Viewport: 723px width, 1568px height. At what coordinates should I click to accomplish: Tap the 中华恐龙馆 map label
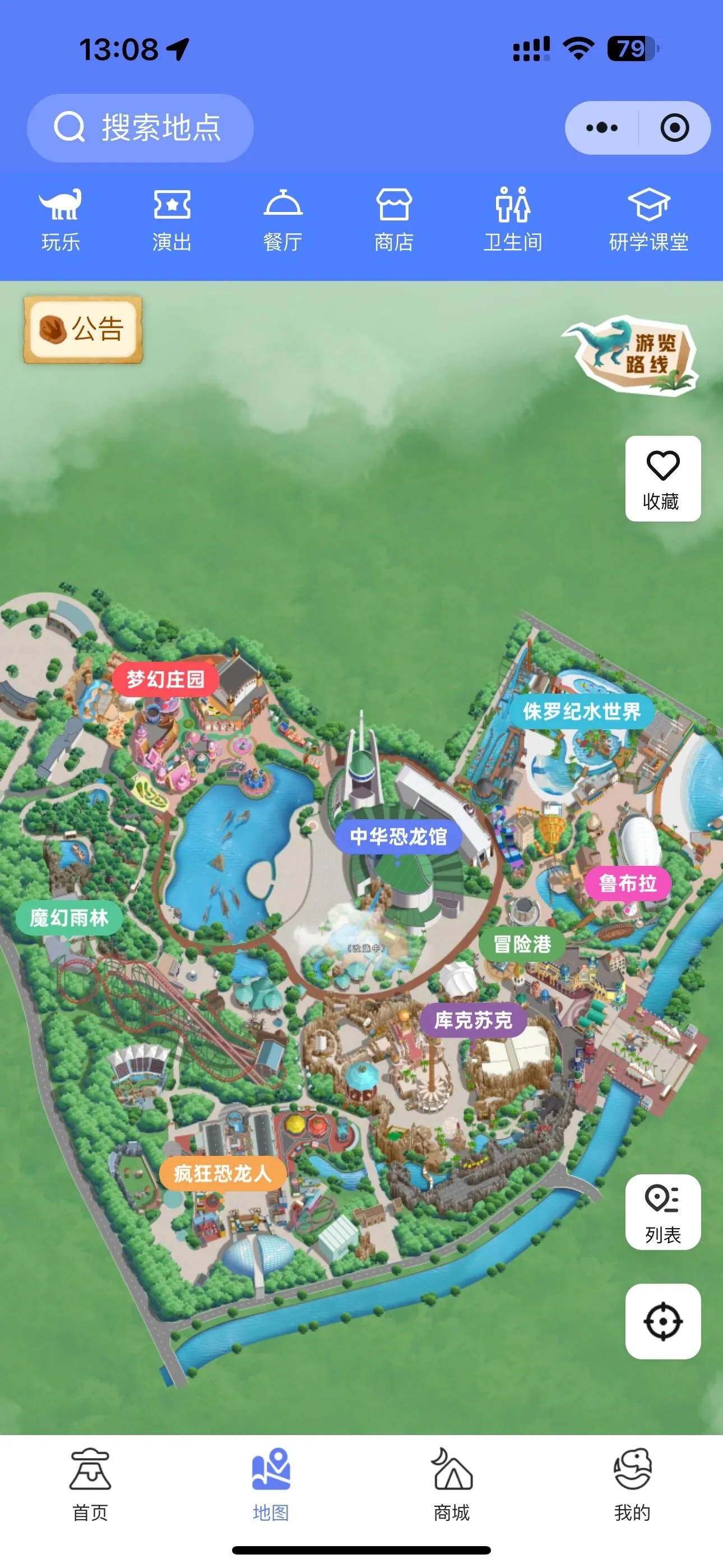(x=398, y=836)
